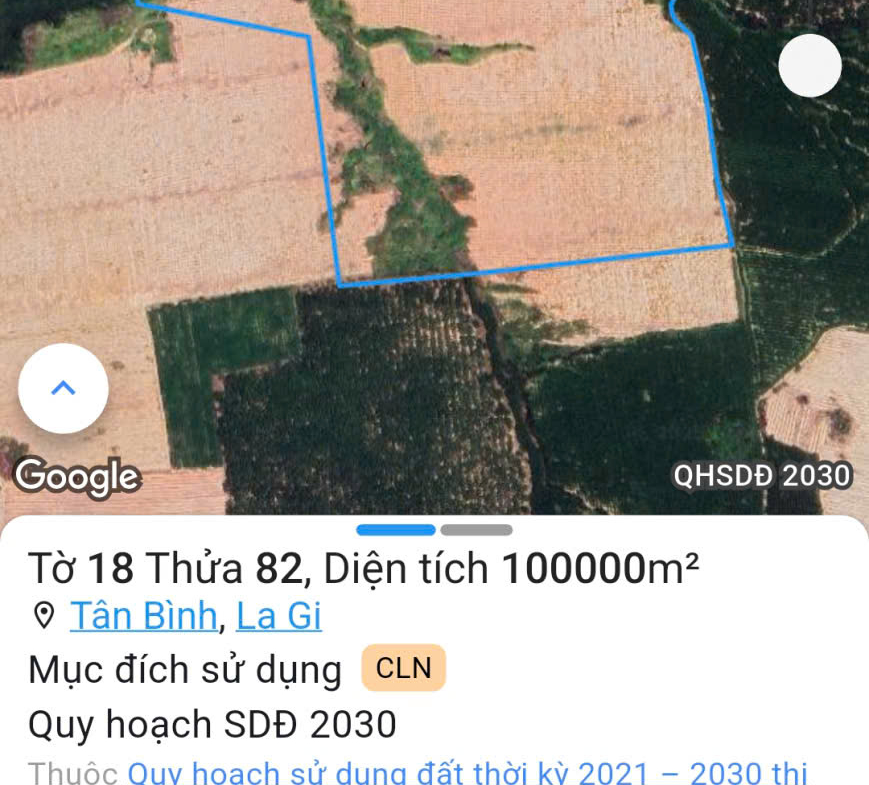Tap the CLN land-use chip
This screenshot has height=785, width=869.
[404, 669]
